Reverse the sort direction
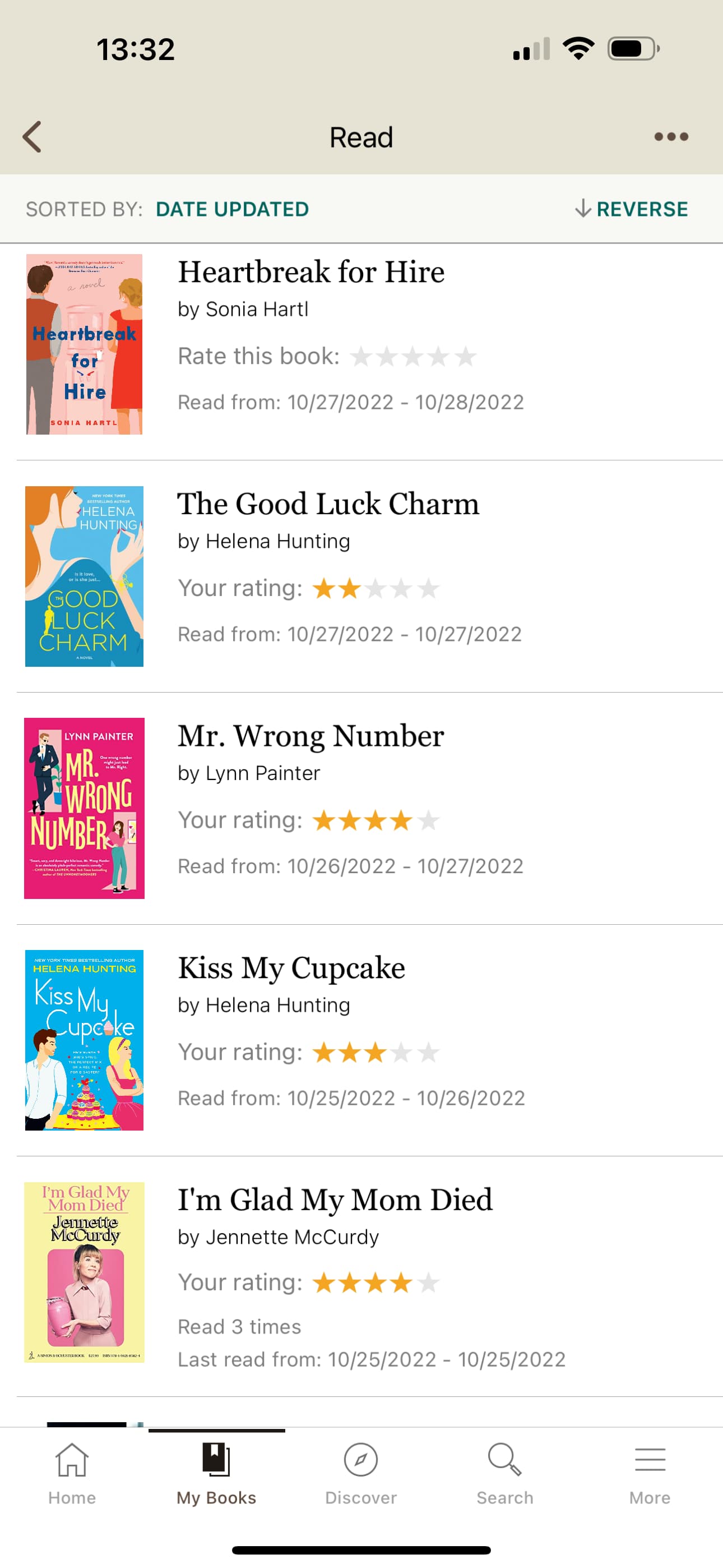Image resolution: width=723 pixels, height=1568 pixels. point(631,209)
